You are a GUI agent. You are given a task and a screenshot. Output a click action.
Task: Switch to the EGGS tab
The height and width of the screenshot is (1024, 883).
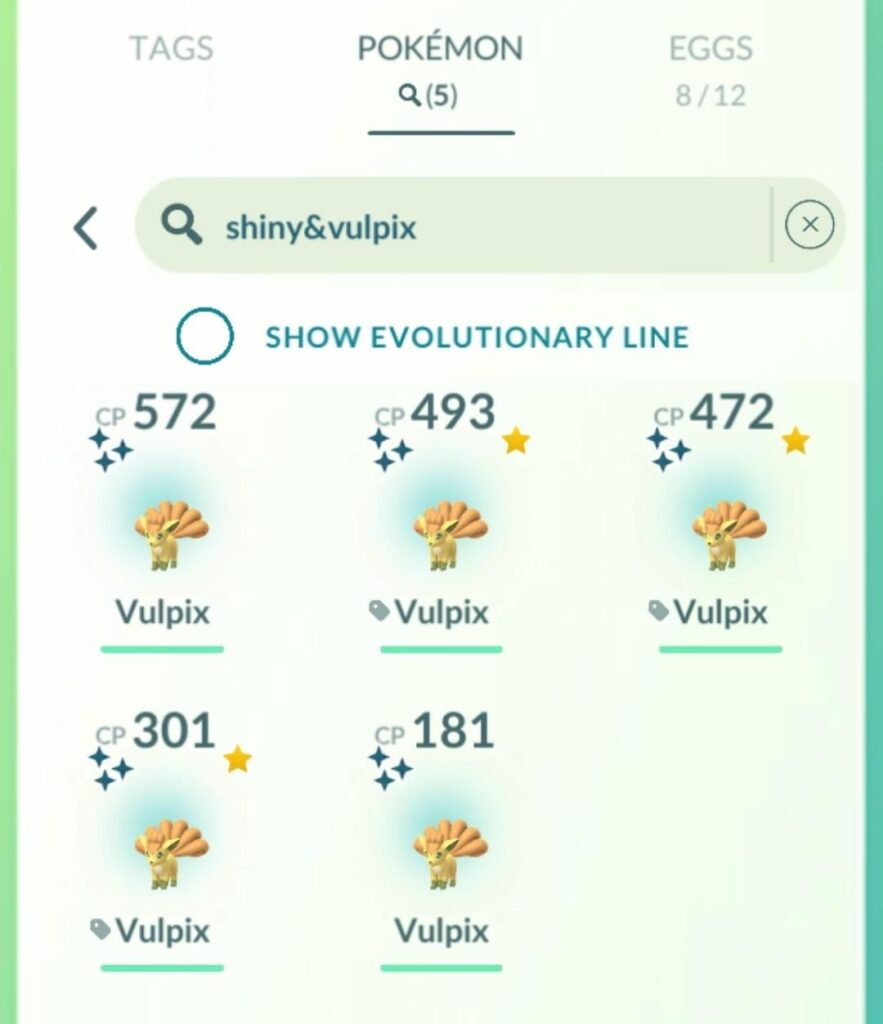(x=712, y=48)
